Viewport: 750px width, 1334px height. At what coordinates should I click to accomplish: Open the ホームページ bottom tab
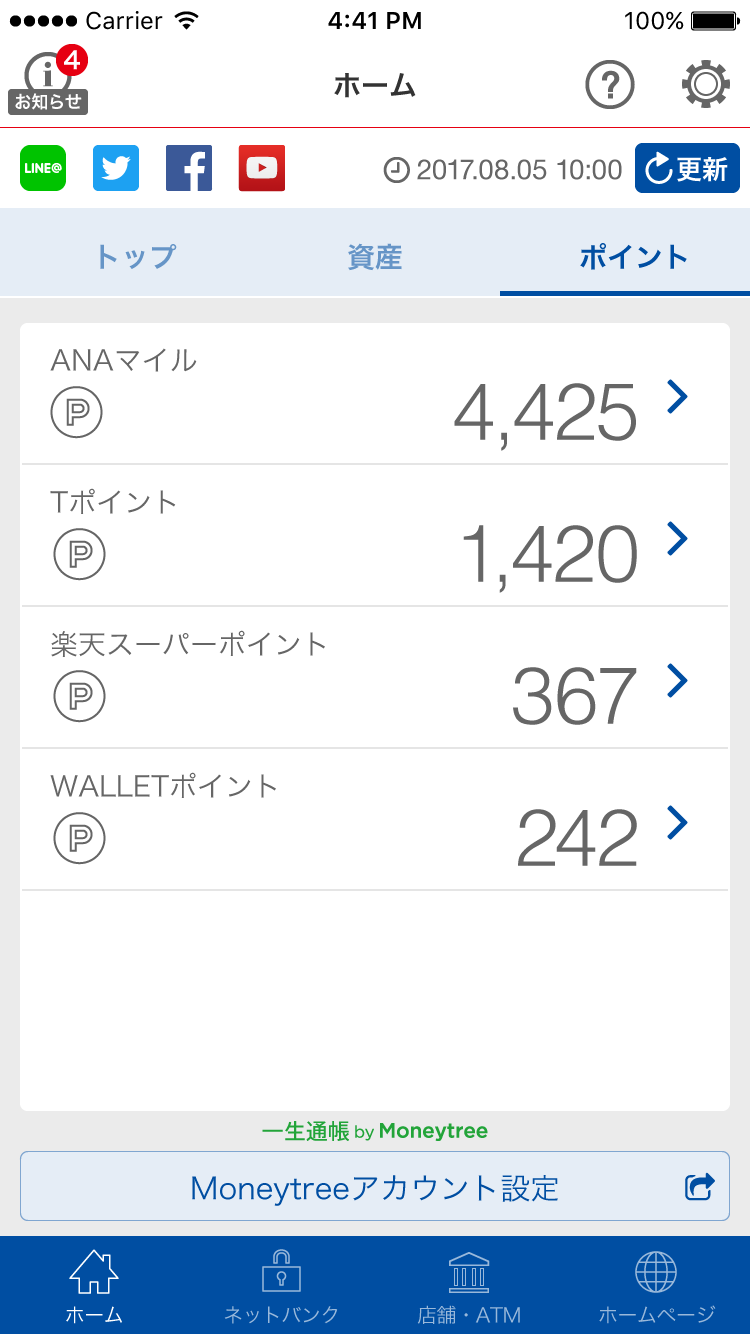656,1286
